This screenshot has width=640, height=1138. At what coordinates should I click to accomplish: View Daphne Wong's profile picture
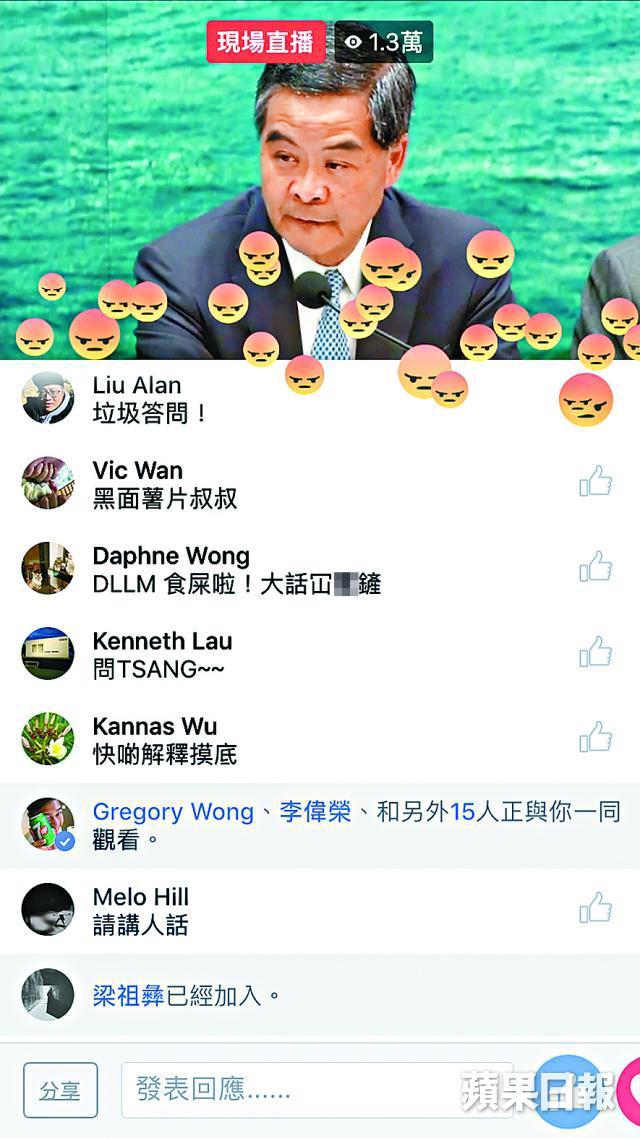click(47, 568)
